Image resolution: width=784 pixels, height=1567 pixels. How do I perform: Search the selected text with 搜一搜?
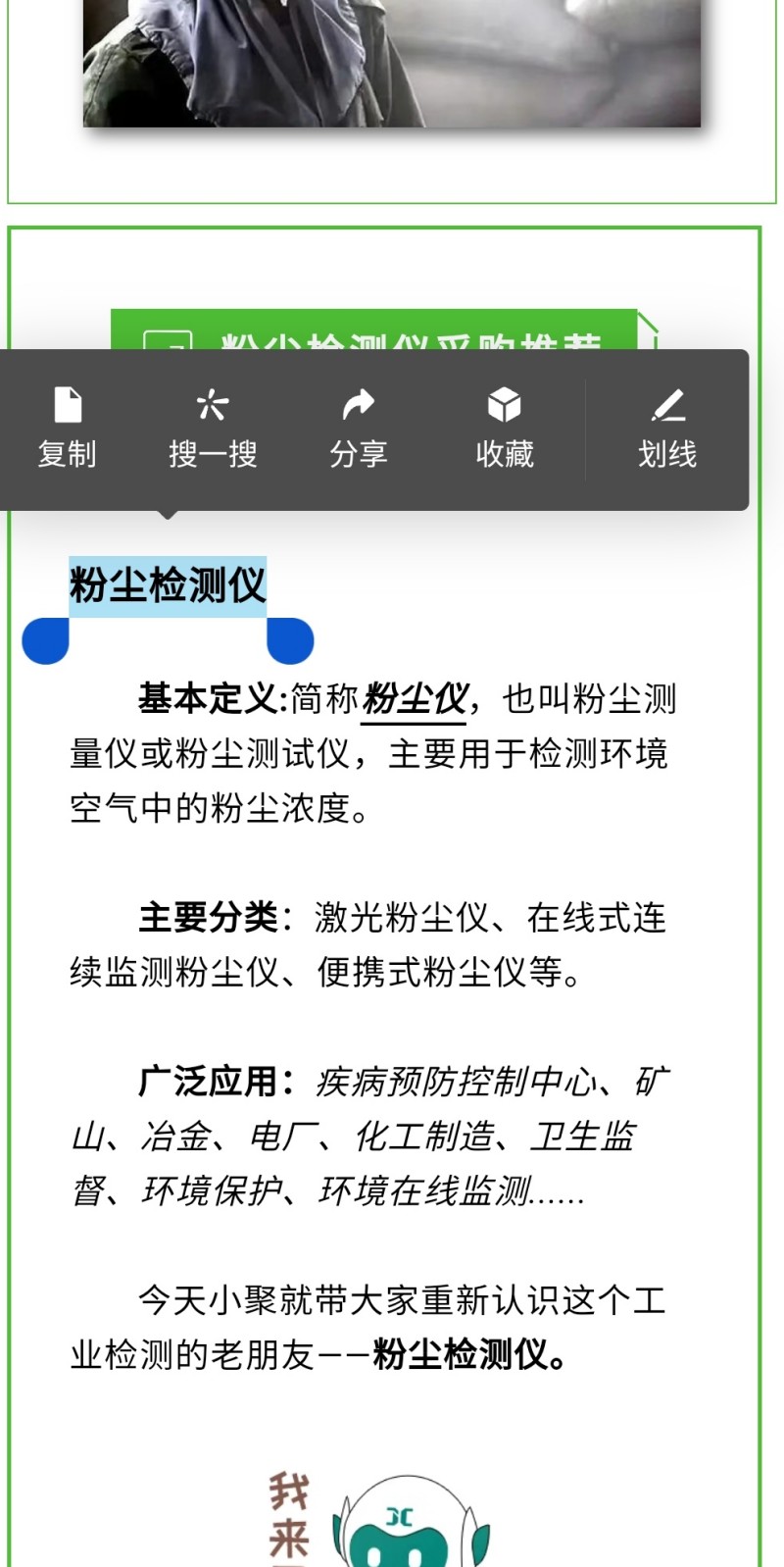coord(213,428)
